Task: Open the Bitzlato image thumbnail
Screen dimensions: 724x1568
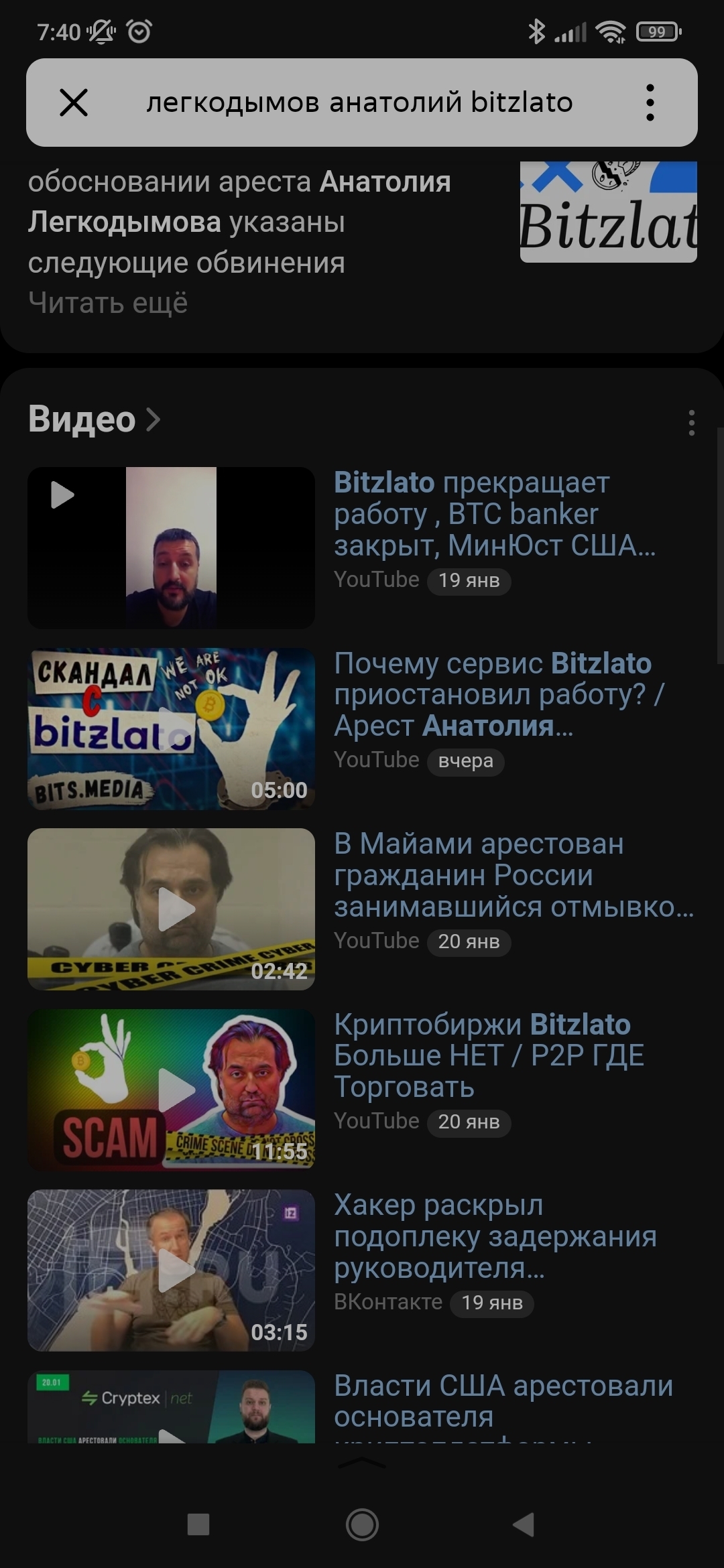Action: click(x=608, y=212)
